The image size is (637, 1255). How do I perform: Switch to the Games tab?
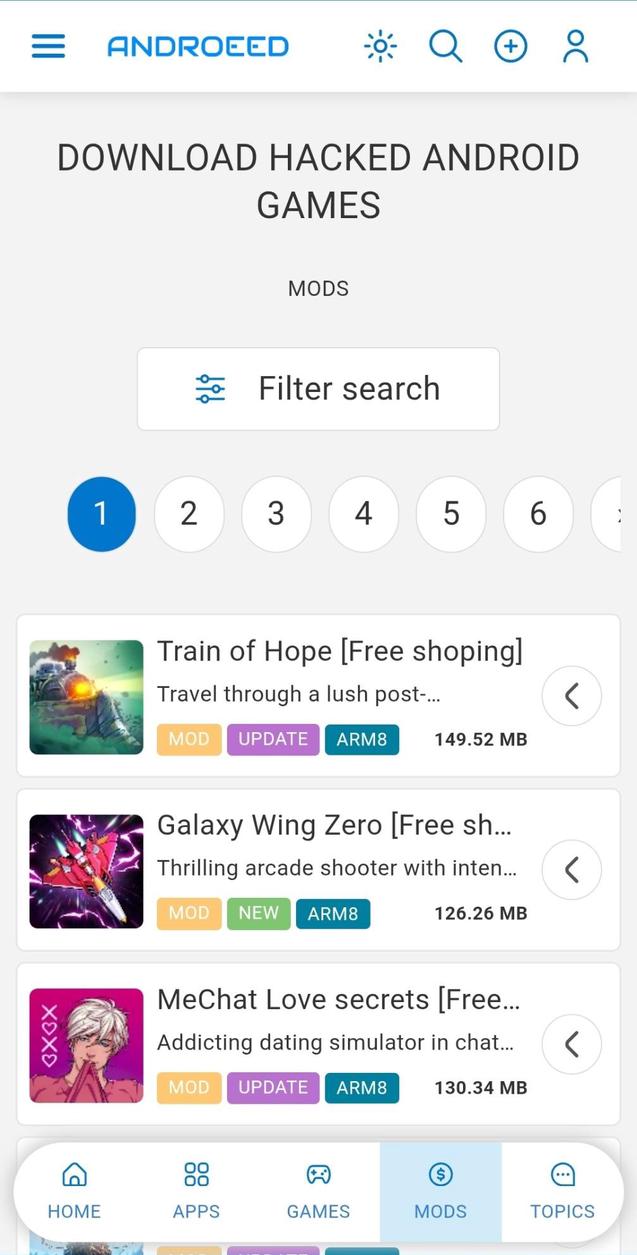coord(318,1191)
